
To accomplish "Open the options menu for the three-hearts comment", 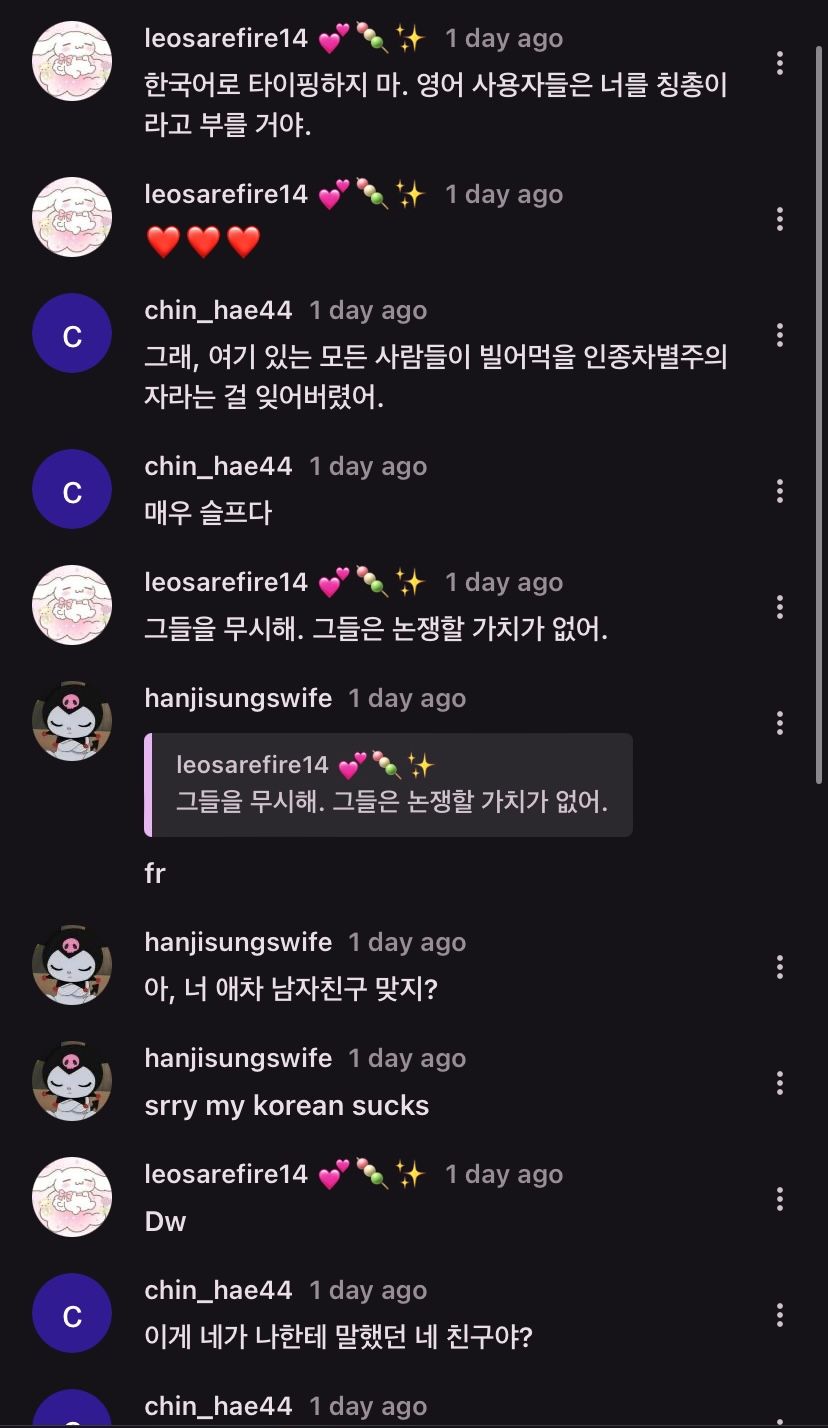I will pyautogui.click(x=780, y=219).
